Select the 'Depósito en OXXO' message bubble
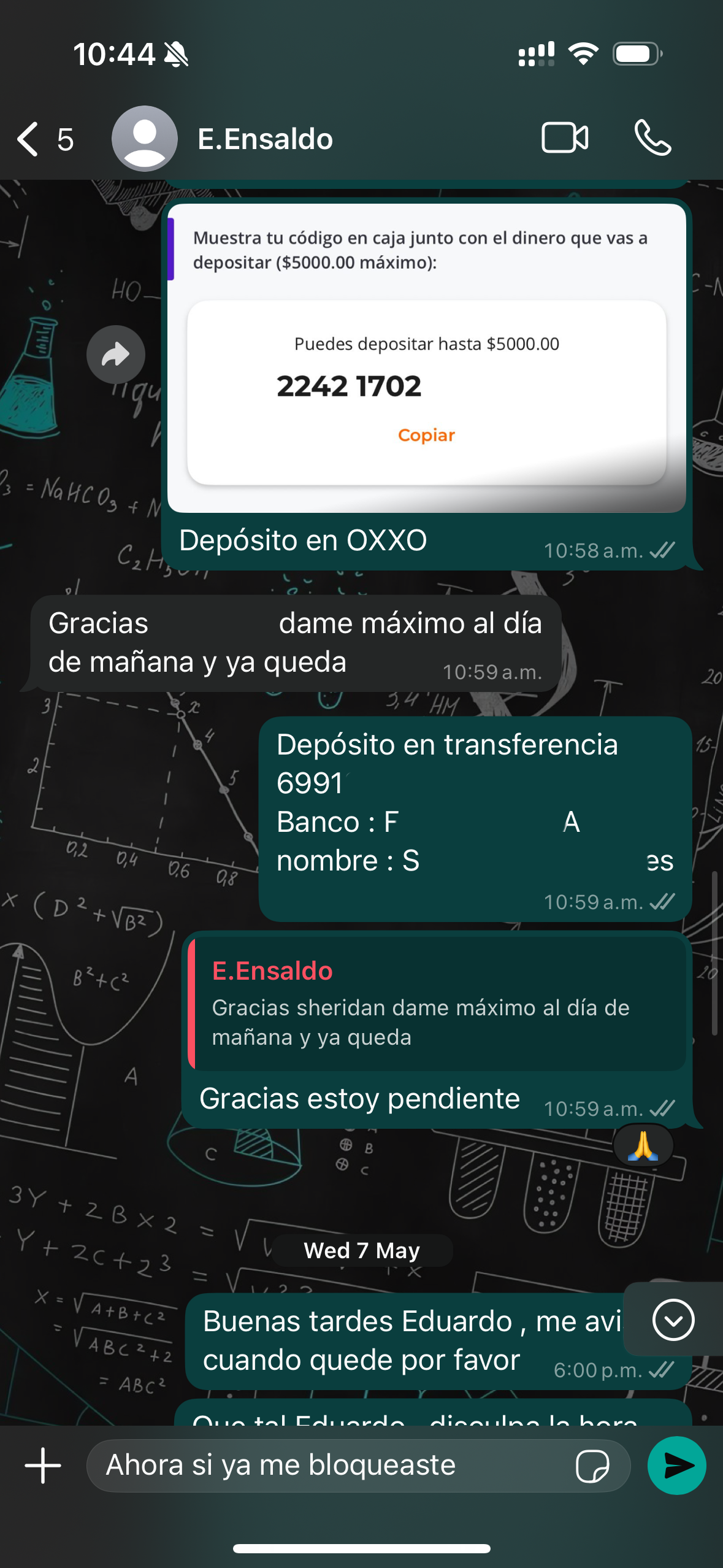Viewport: 723px width, 1568px height. [x=303, y=540]
